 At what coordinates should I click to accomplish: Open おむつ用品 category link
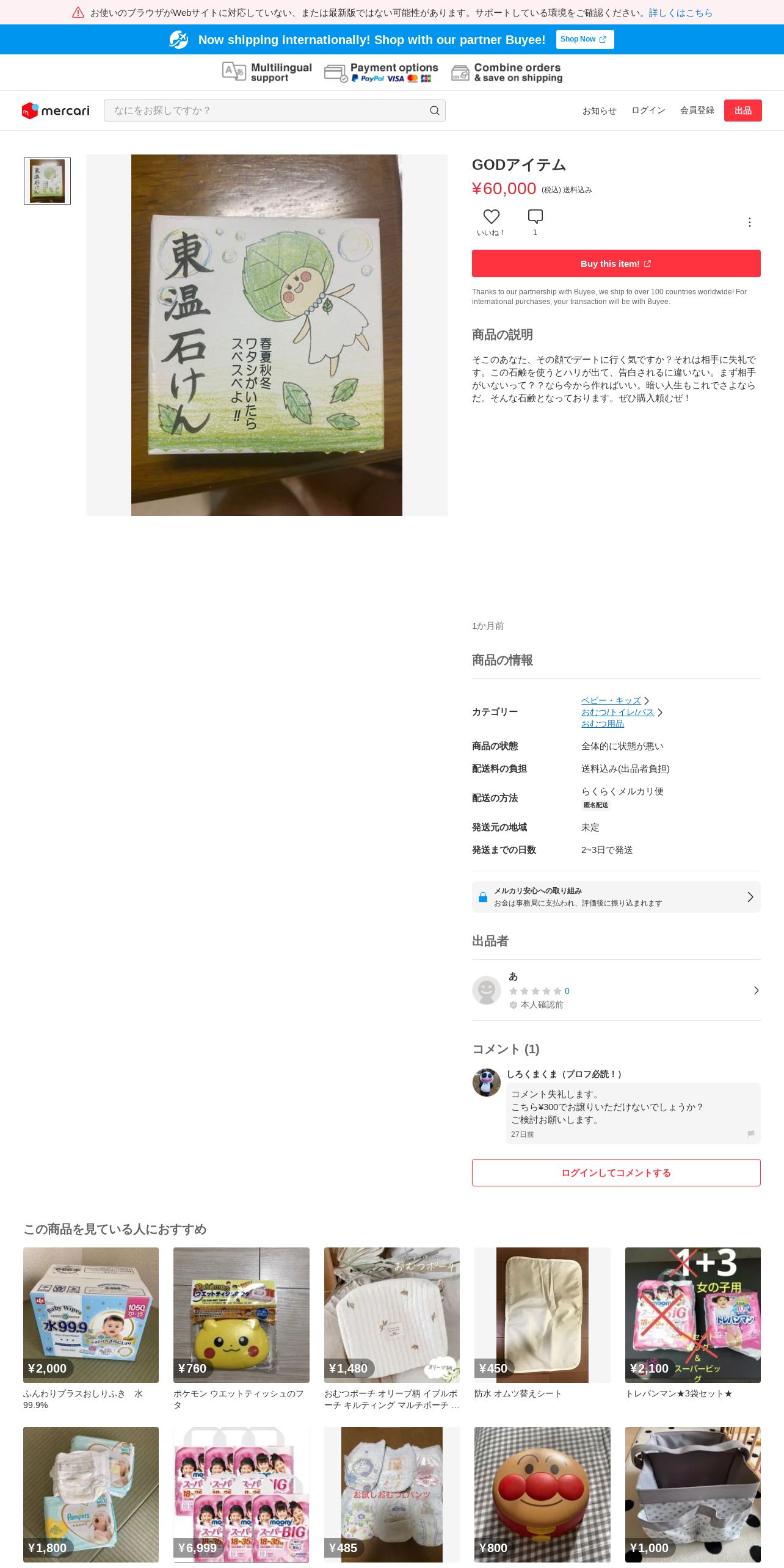click(602, 724)
